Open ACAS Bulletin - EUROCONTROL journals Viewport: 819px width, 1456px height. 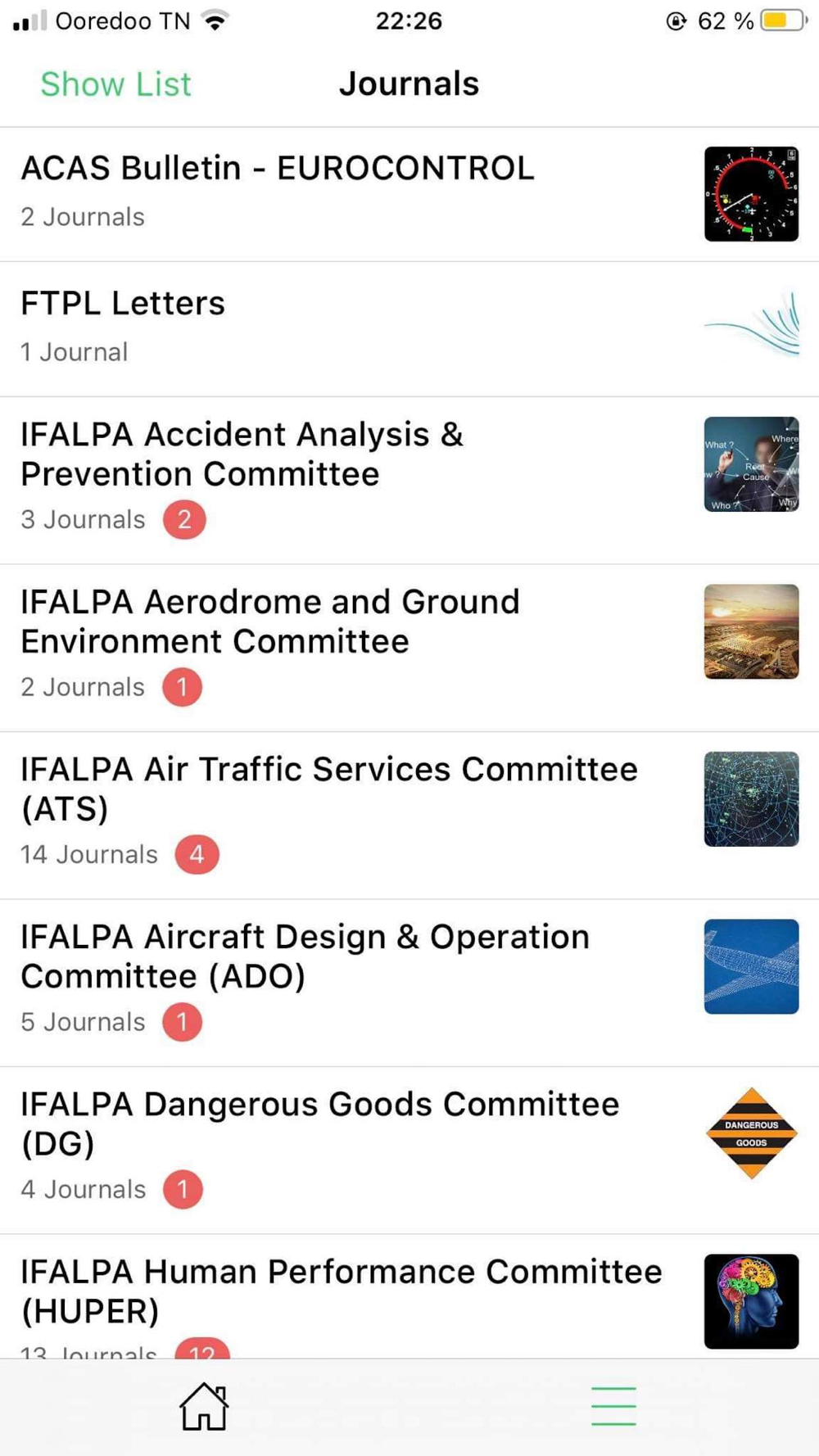point(409,194)
